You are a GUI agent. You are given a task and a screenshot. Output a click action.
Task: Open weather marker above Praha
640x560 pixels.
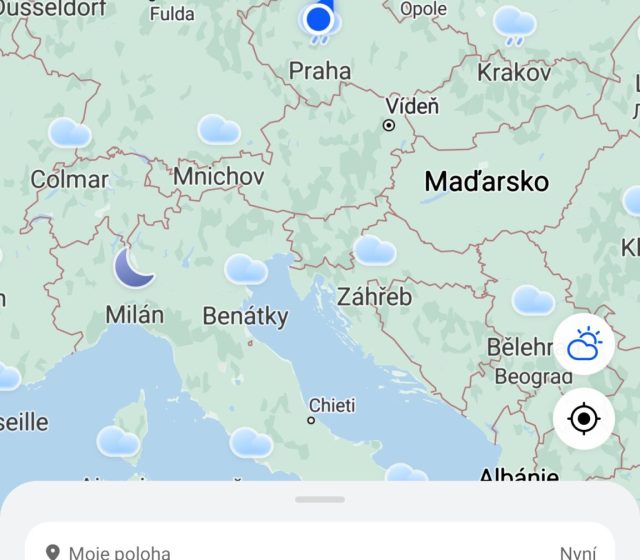(x=319, y=22)
